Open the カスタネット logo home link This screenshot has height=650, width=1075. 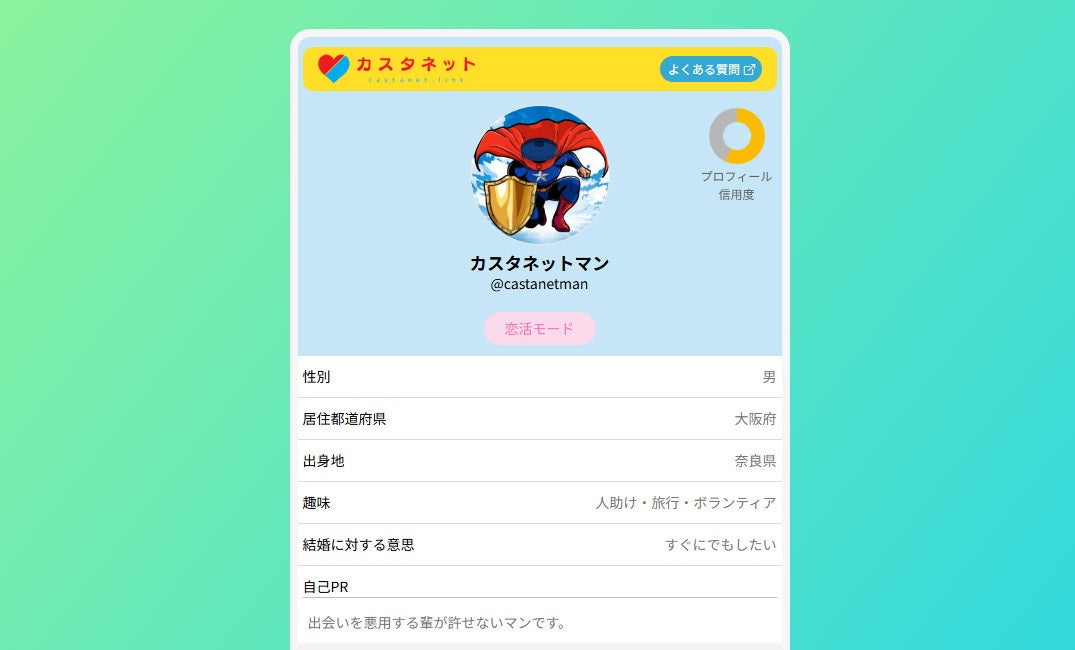coord(397,68)
